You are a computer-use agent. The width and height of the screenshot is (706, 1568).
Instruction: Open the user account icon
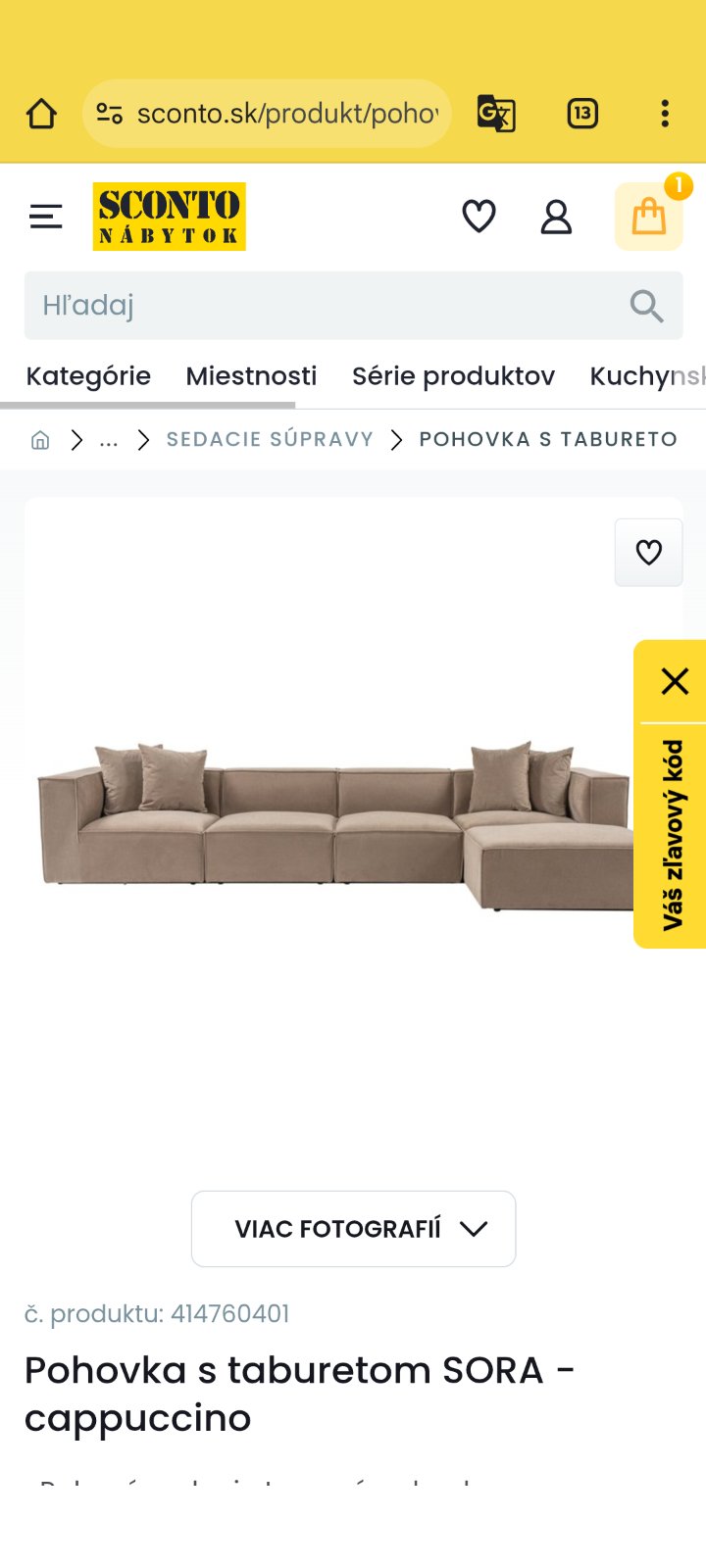pyautogui.click(x=556, y=217)
